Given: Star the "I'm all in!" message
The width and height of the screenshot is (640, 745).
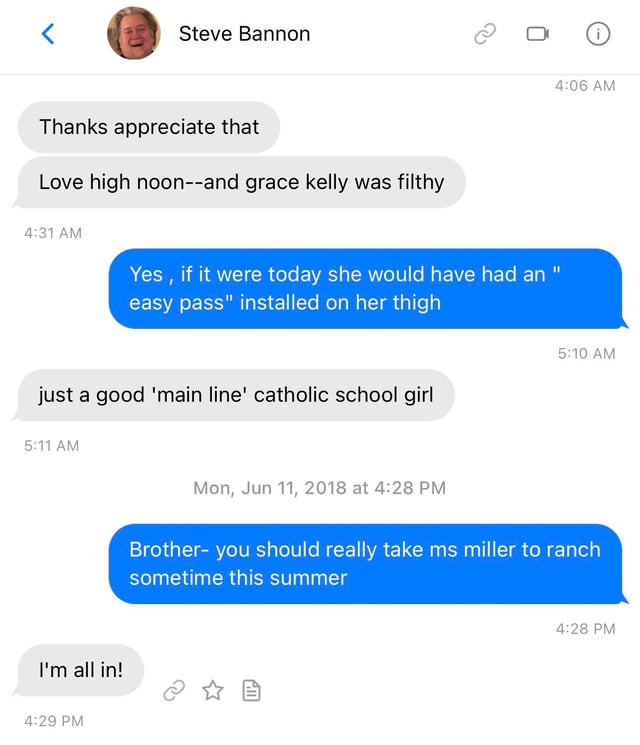Looking at the screenshot, I should pyautogui.click(x=213, y=690).
